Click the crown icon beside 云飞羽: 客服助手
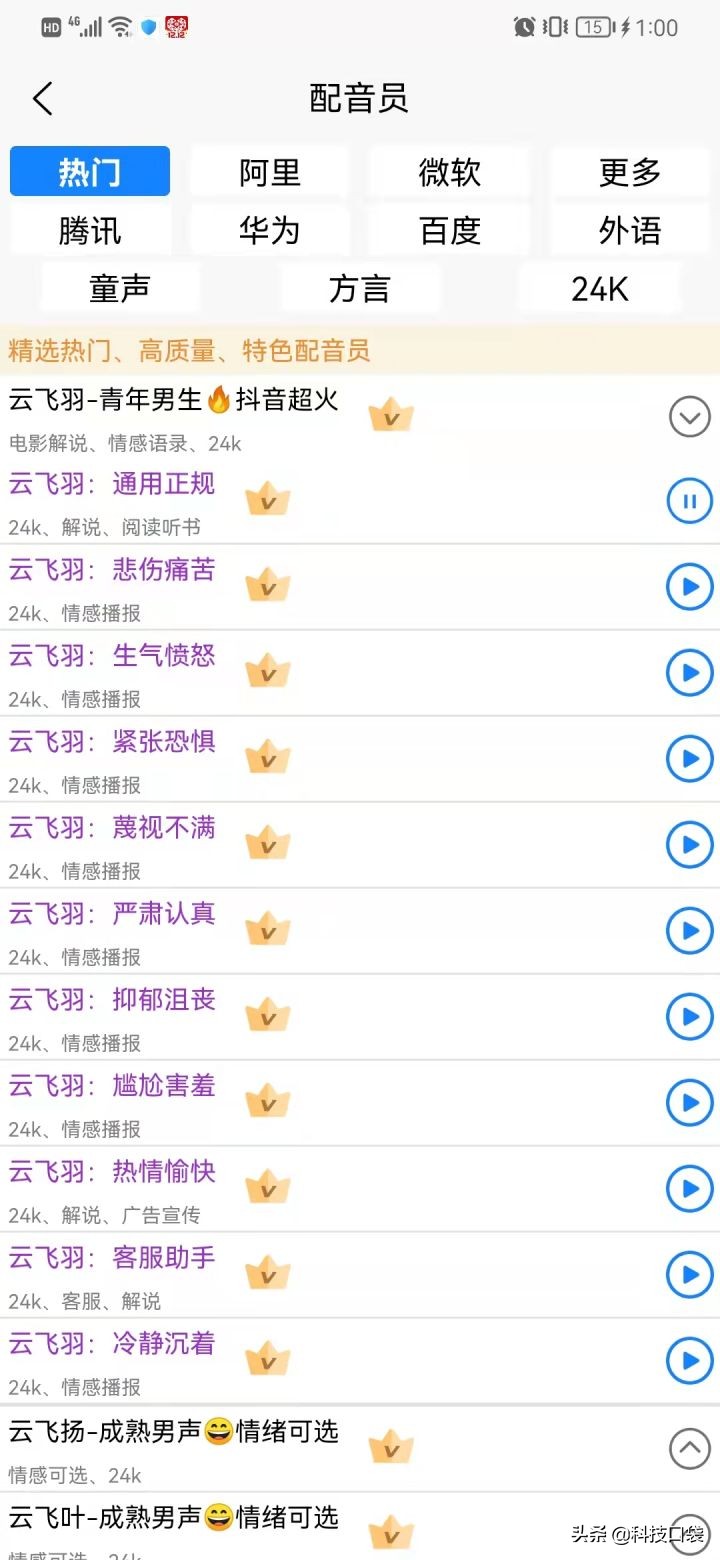 267,1275
